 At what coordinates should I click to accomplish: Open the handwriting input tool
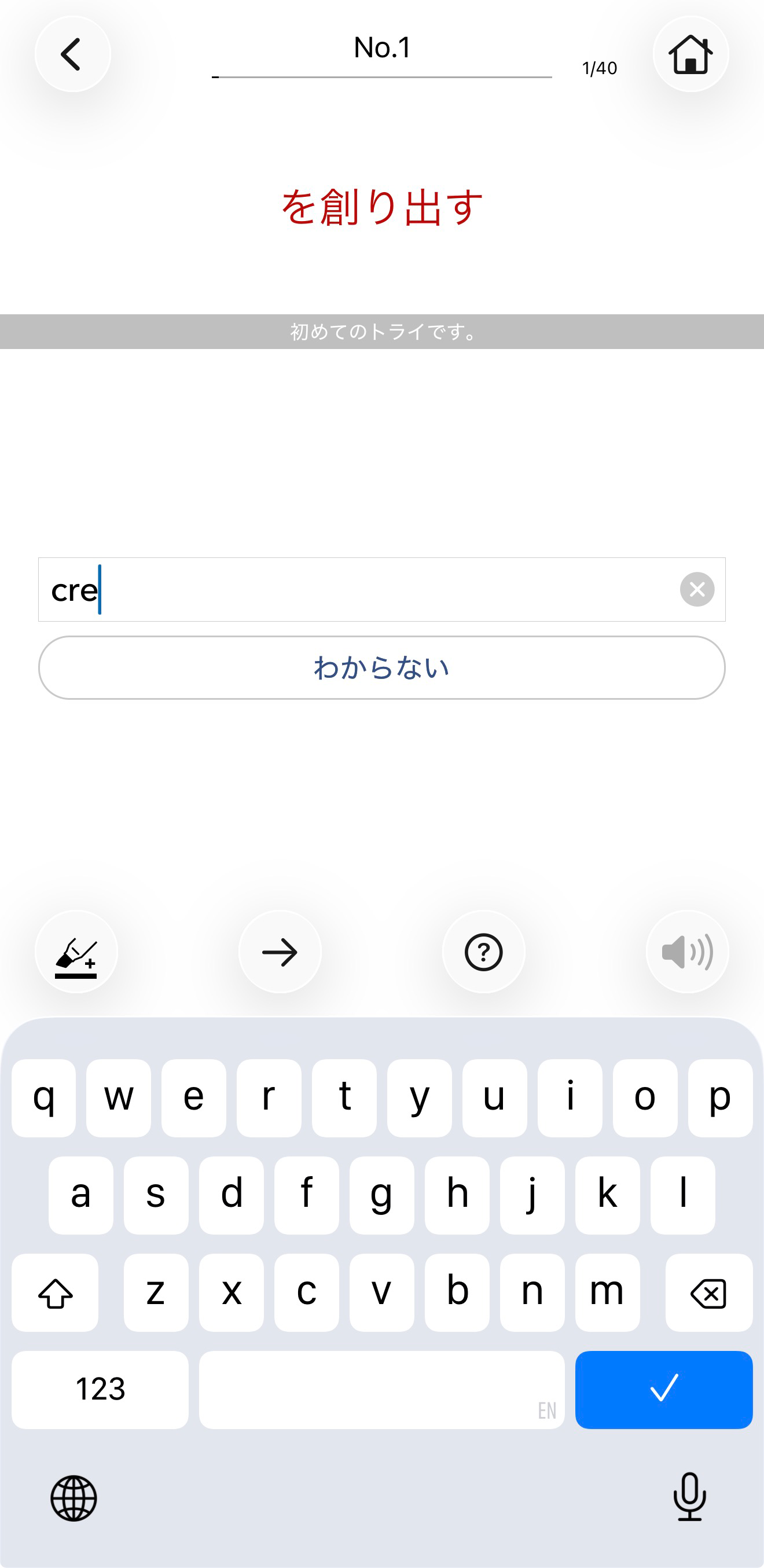point(75,952)
